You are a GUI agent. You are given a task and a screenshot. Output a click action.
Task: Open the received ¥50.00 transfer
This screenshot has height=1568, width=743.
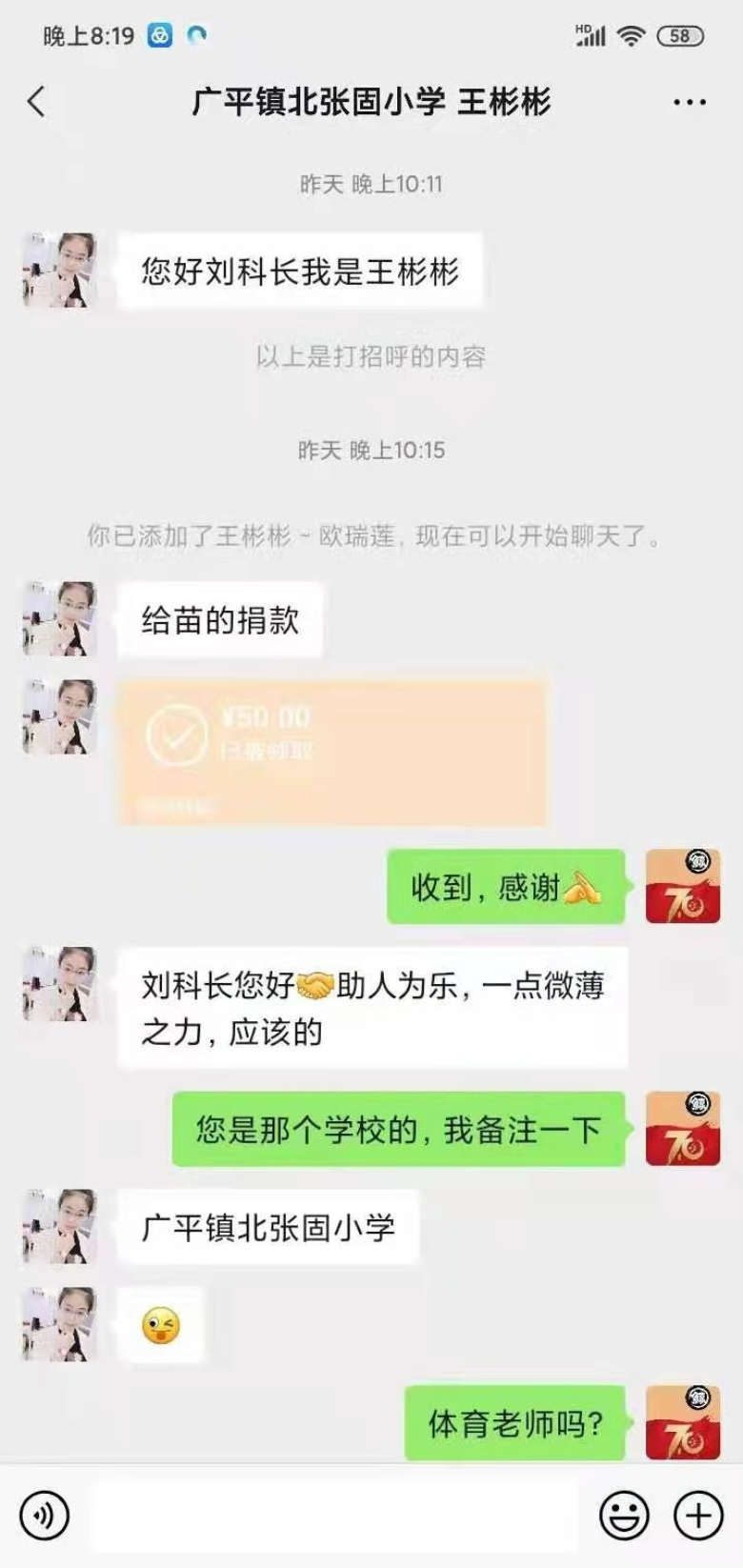coord(331,752)
